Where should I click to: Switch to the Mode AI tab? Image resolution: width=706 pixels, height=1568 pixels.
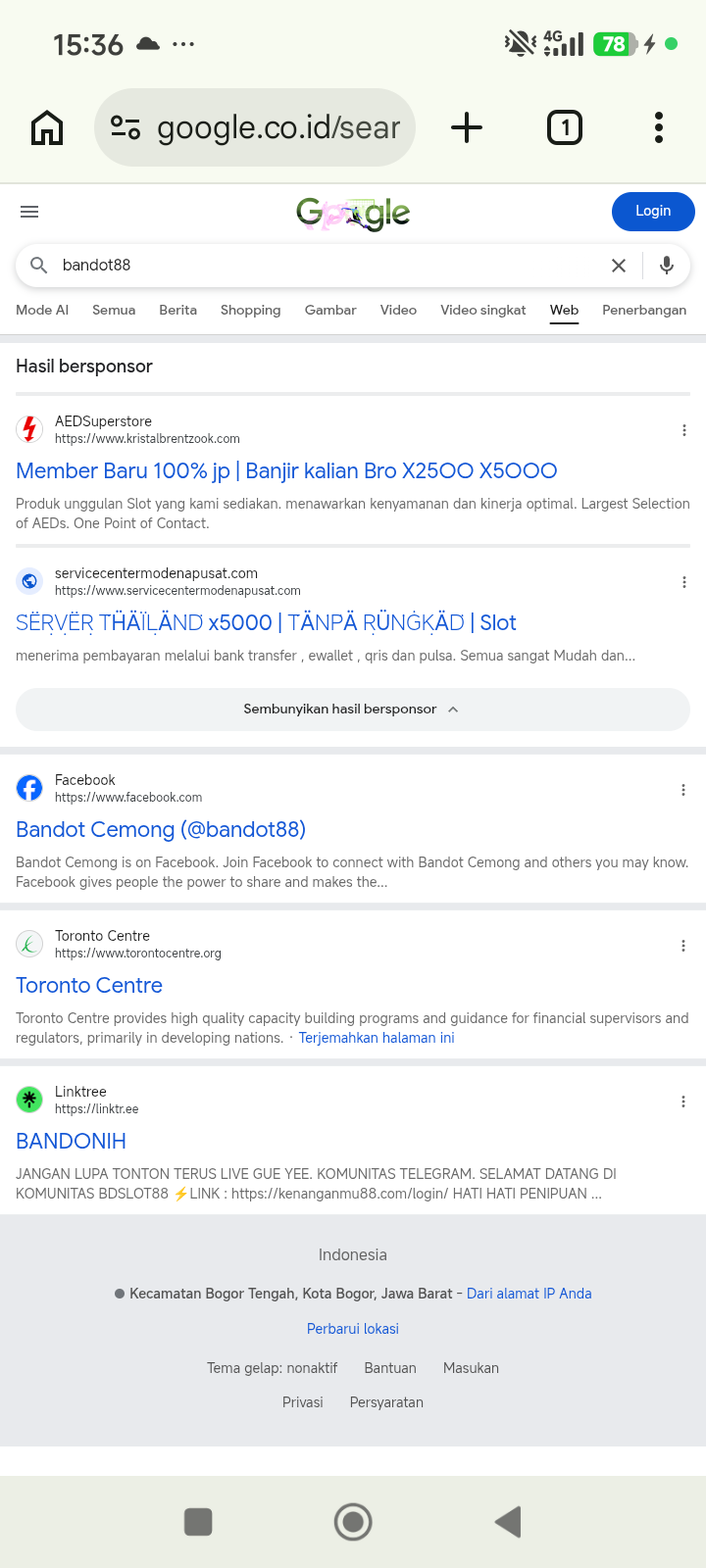tap(42, 310)
